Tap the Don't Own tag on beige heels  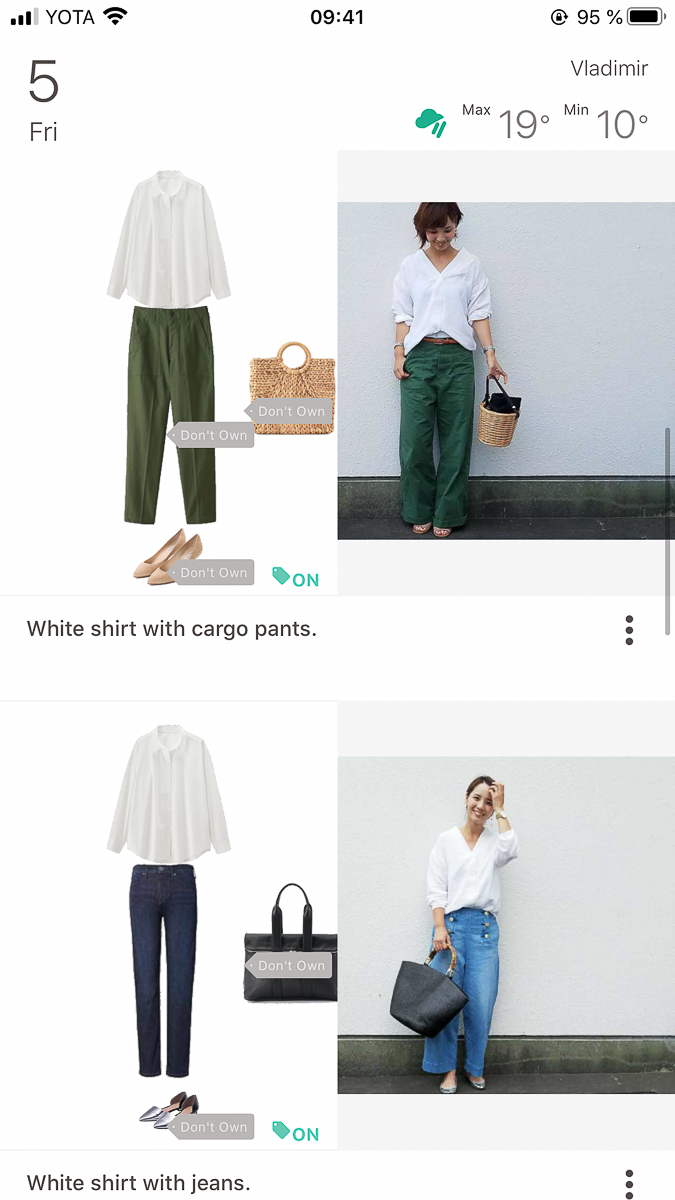coord(211,573)
